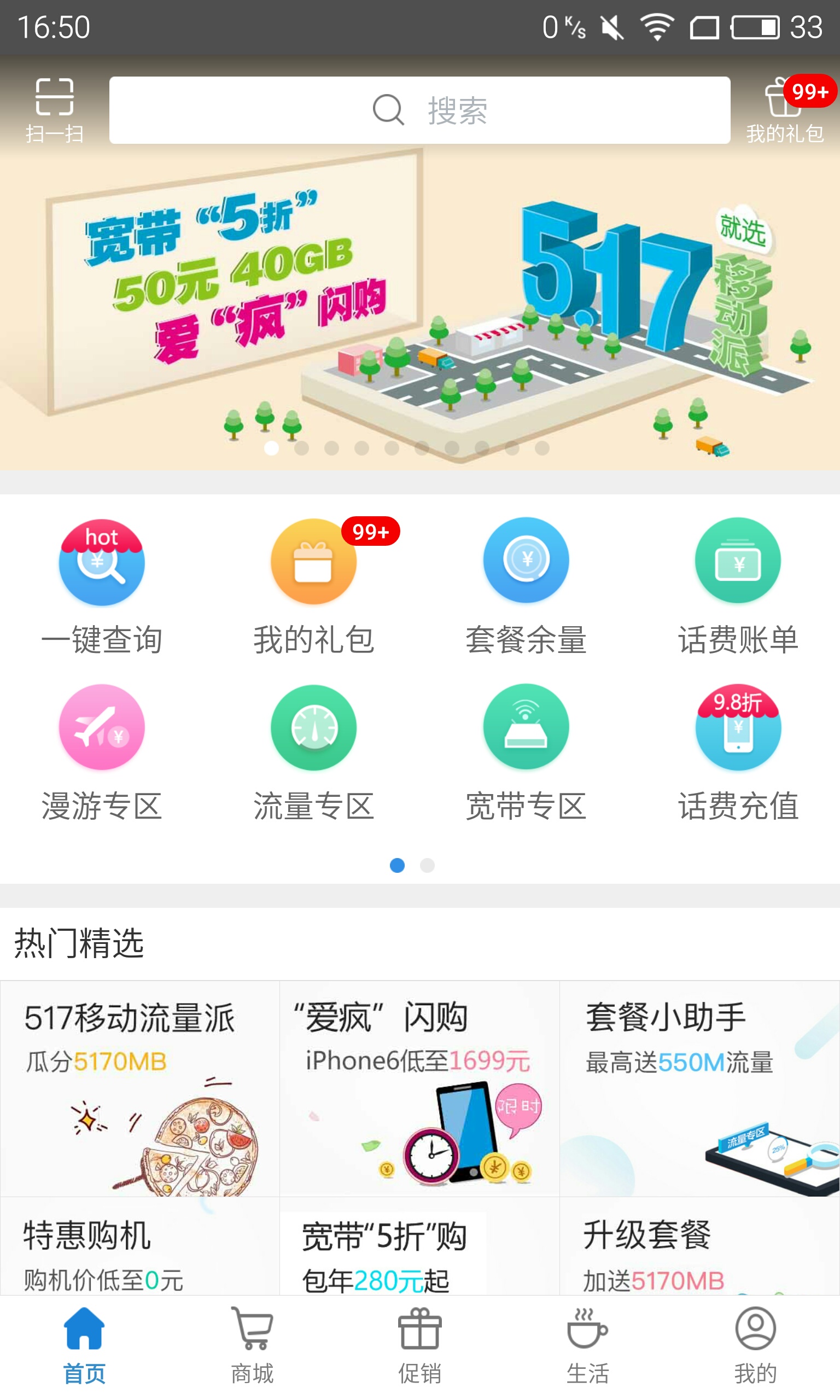Open the 升级套餐 card
840x1400 pixels.
tap(699, 1252)
